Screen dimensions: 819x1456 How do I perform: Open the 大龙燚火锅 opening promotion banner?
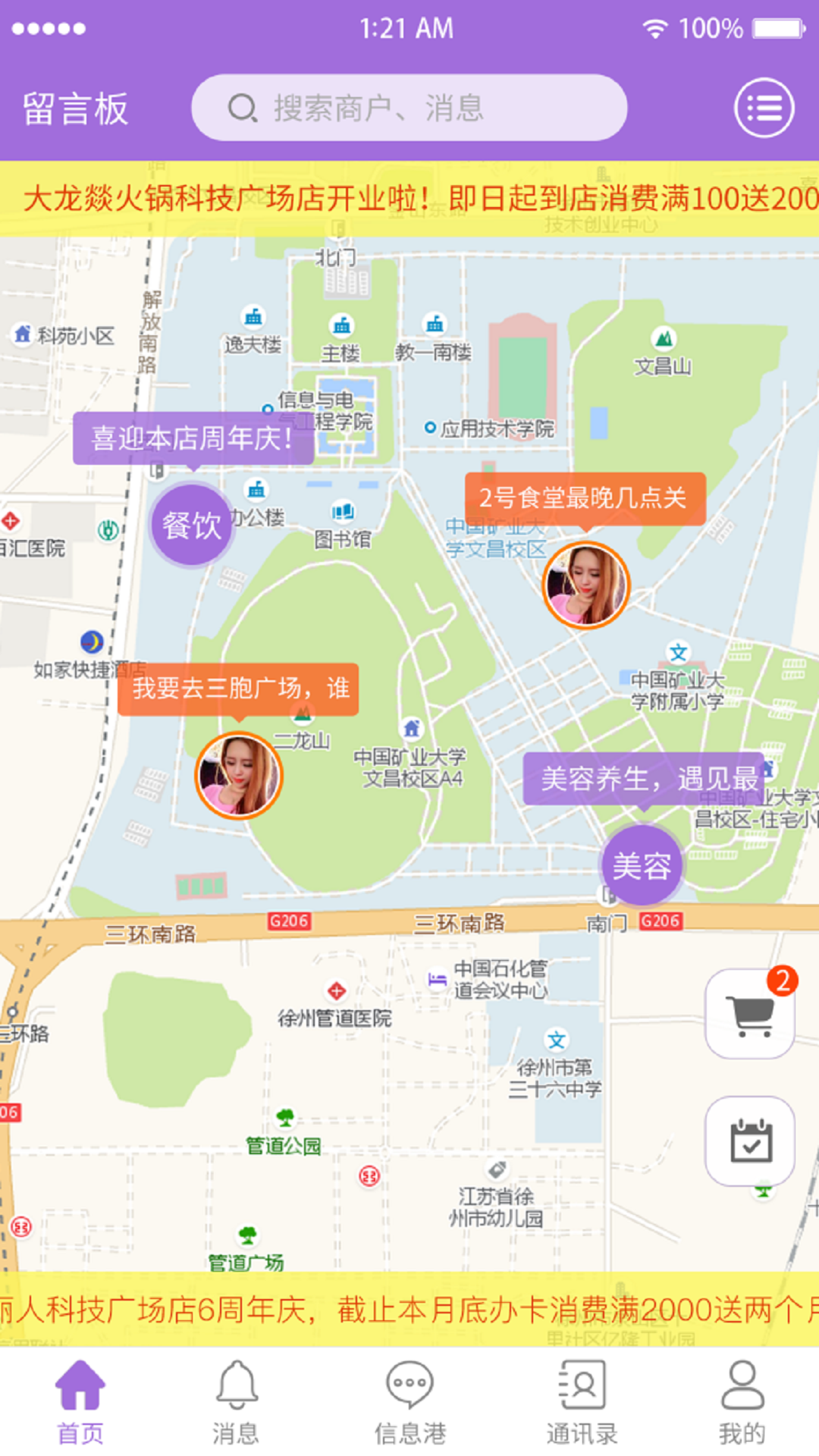pyautogui.click(x=409, y=199)
